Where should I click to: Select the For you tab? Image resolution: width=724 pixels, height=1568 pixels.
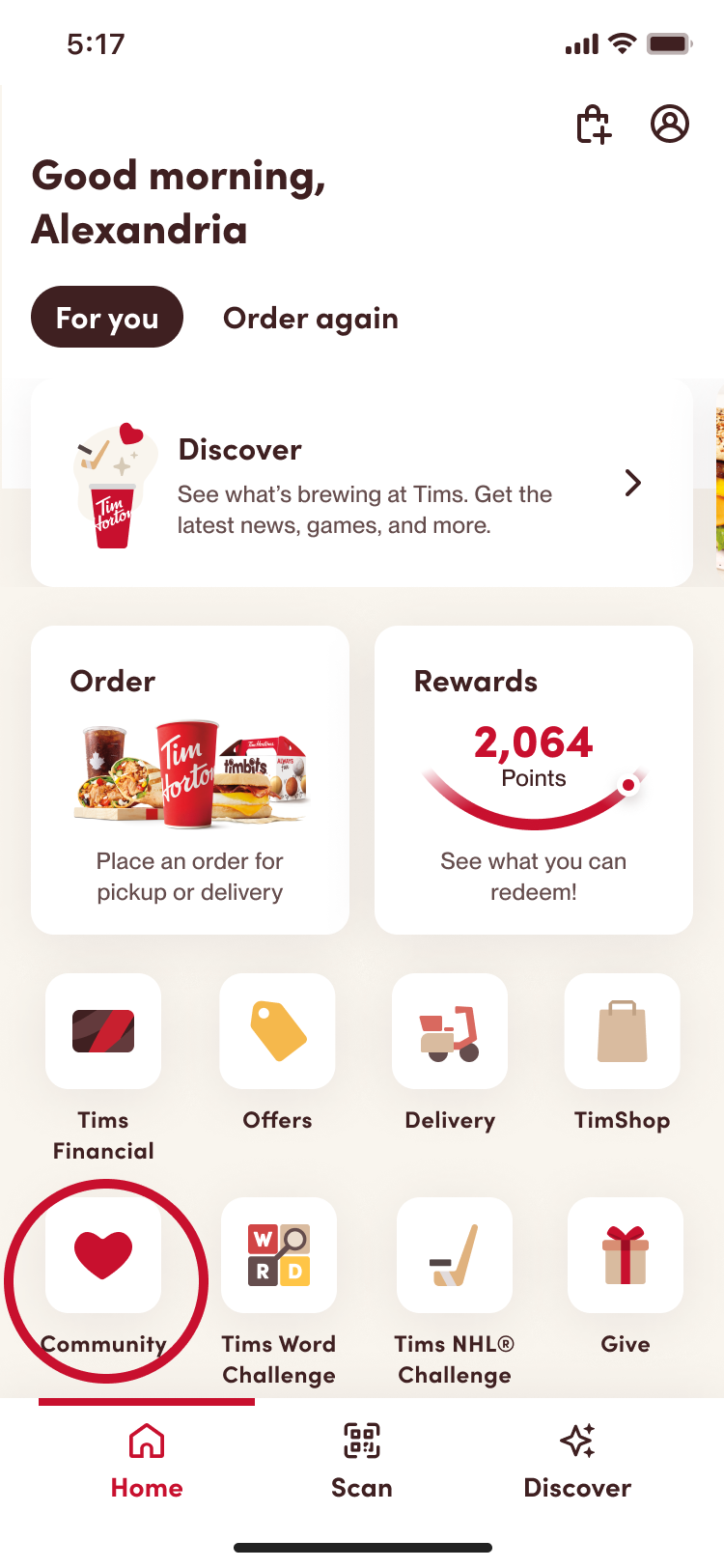click(x=107, y=318)
